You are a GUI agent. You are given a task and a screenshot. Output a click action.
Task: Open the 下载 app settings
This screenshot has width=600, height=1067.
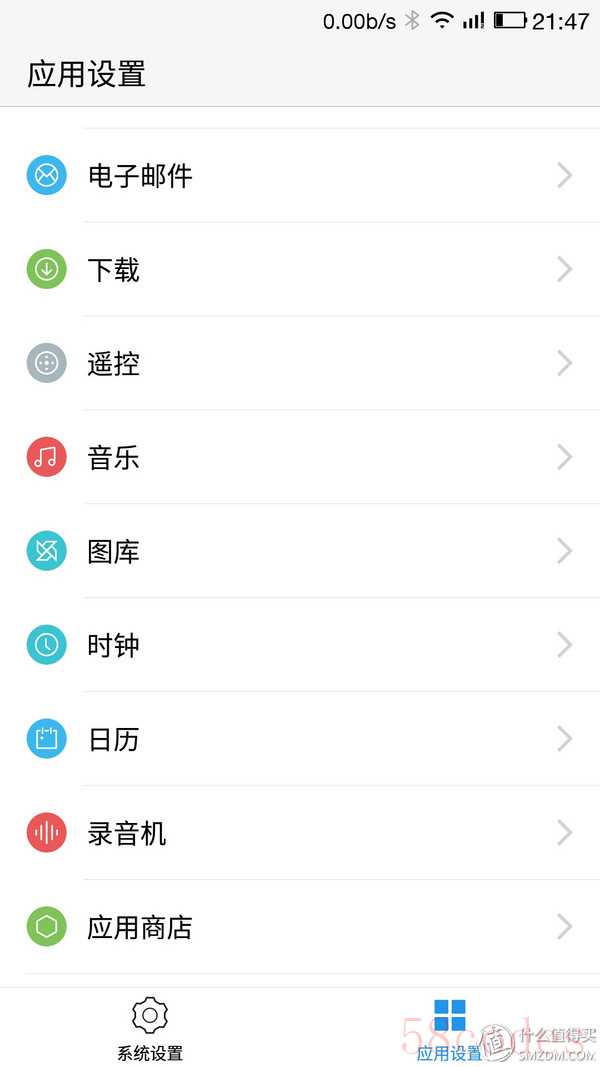tap(300, 269)
